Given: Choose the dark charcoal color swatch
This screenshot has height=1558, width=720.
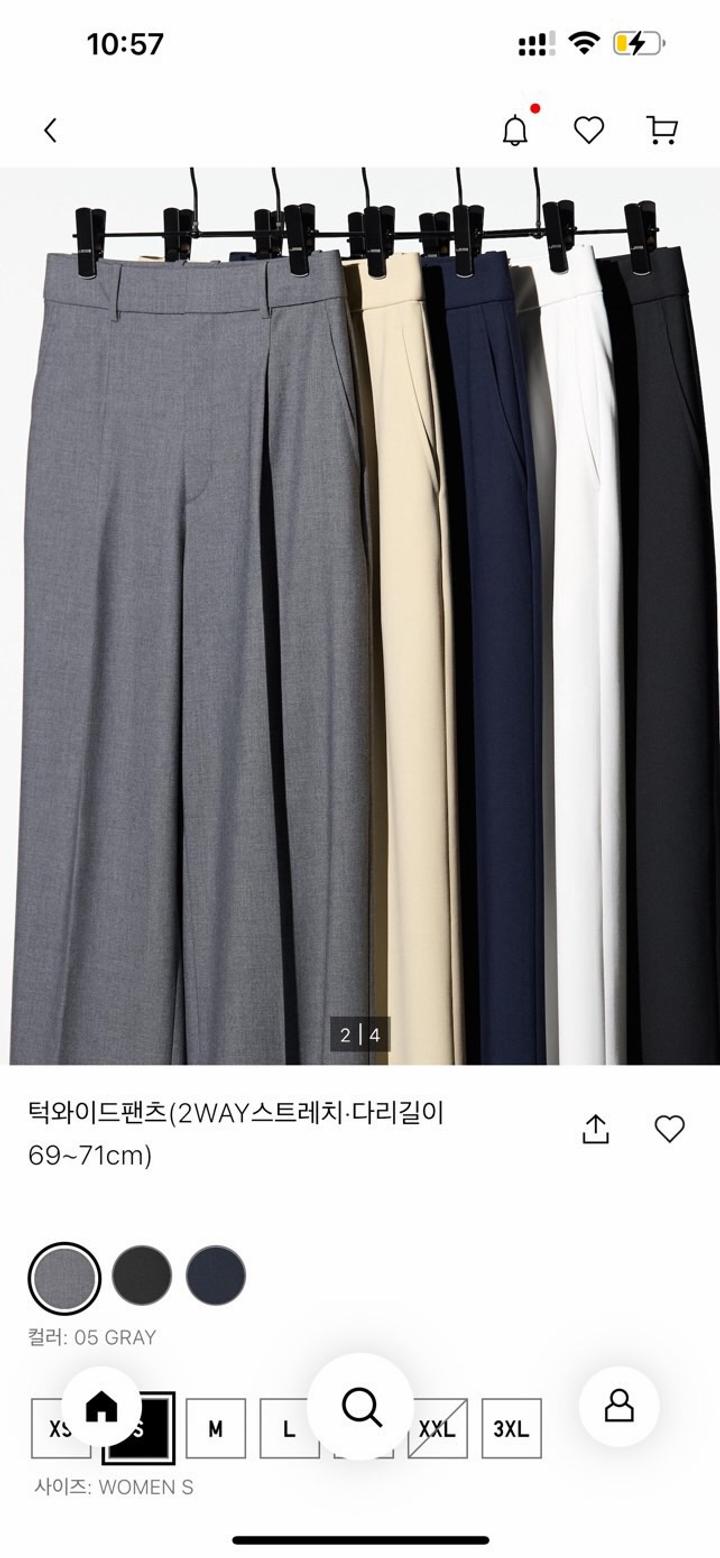Looking at the screenshot, I should coord(141,1276).
